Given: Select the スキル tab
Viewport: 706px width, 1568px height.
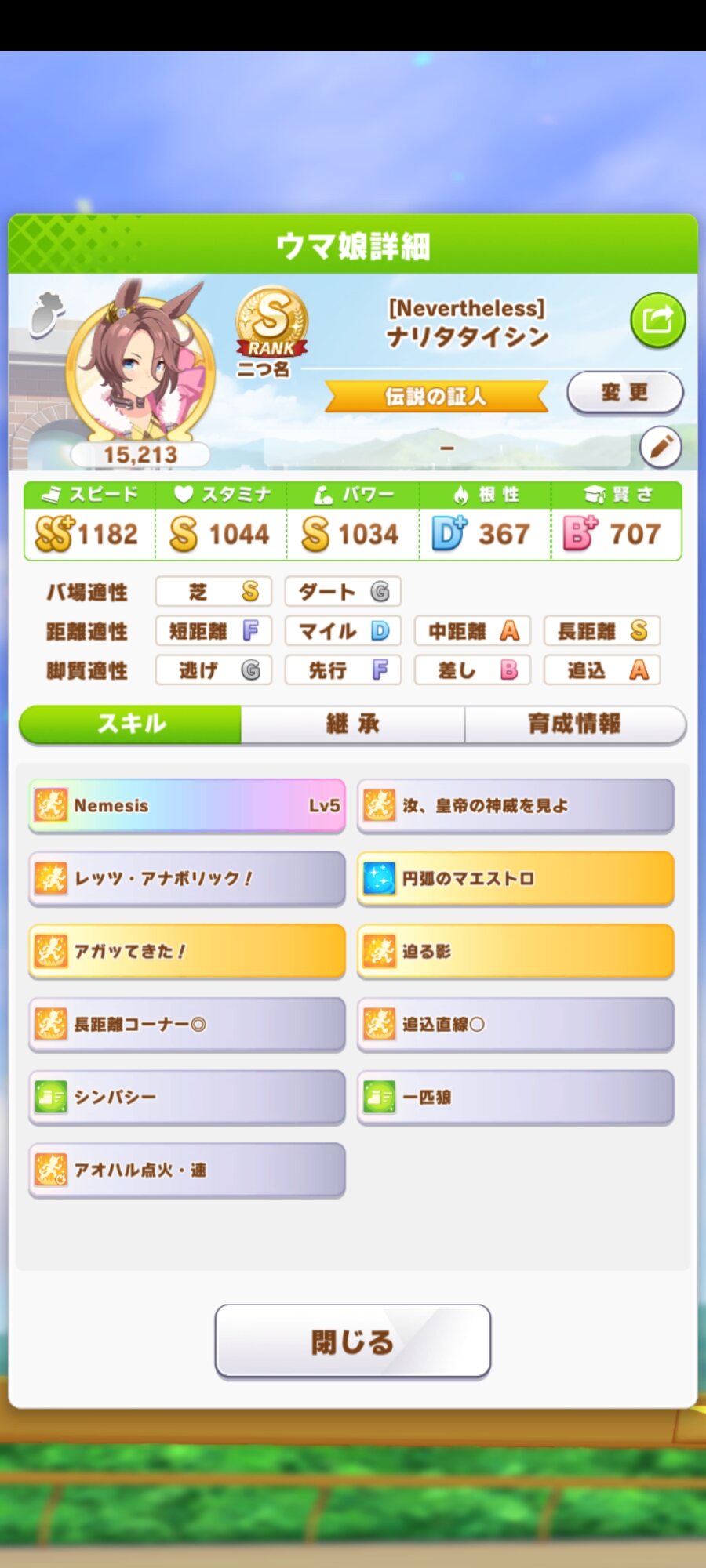Looking at the screenshot, I should click(130, 724).
